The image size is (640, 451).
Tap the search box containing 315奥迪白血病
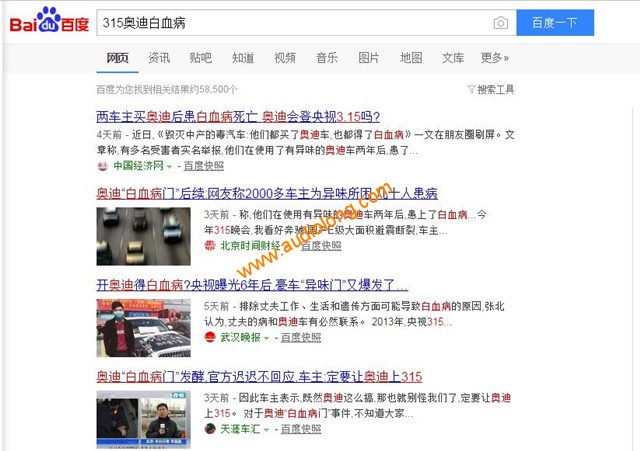[290, 22]
